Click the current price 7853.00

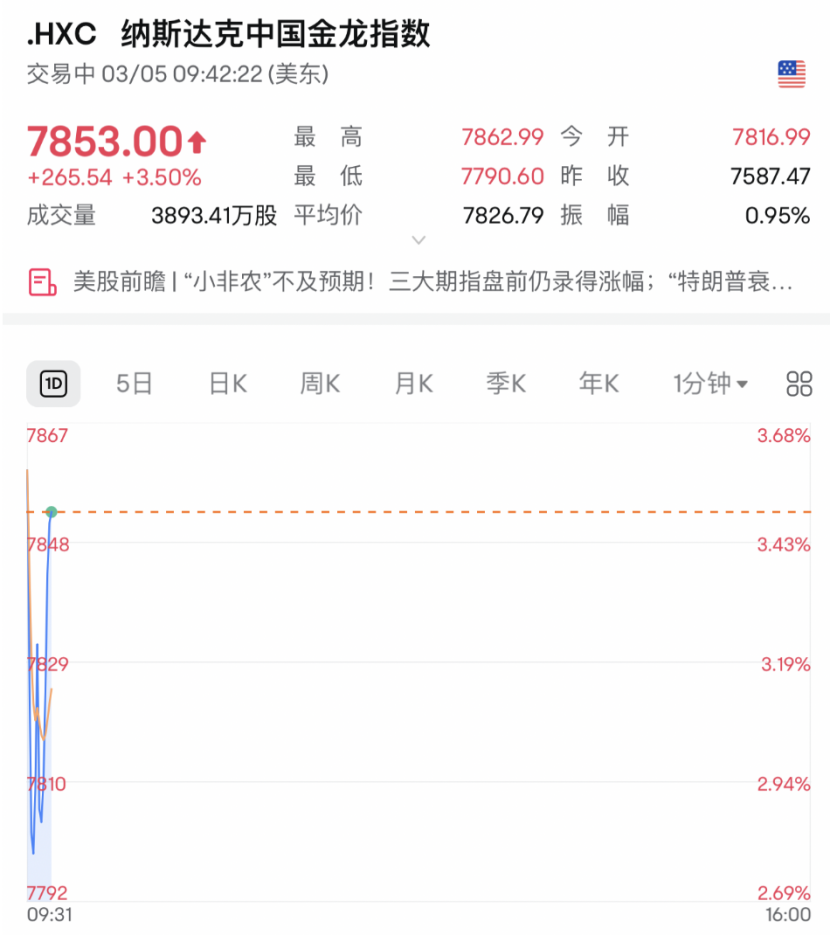tap(105, 142)
